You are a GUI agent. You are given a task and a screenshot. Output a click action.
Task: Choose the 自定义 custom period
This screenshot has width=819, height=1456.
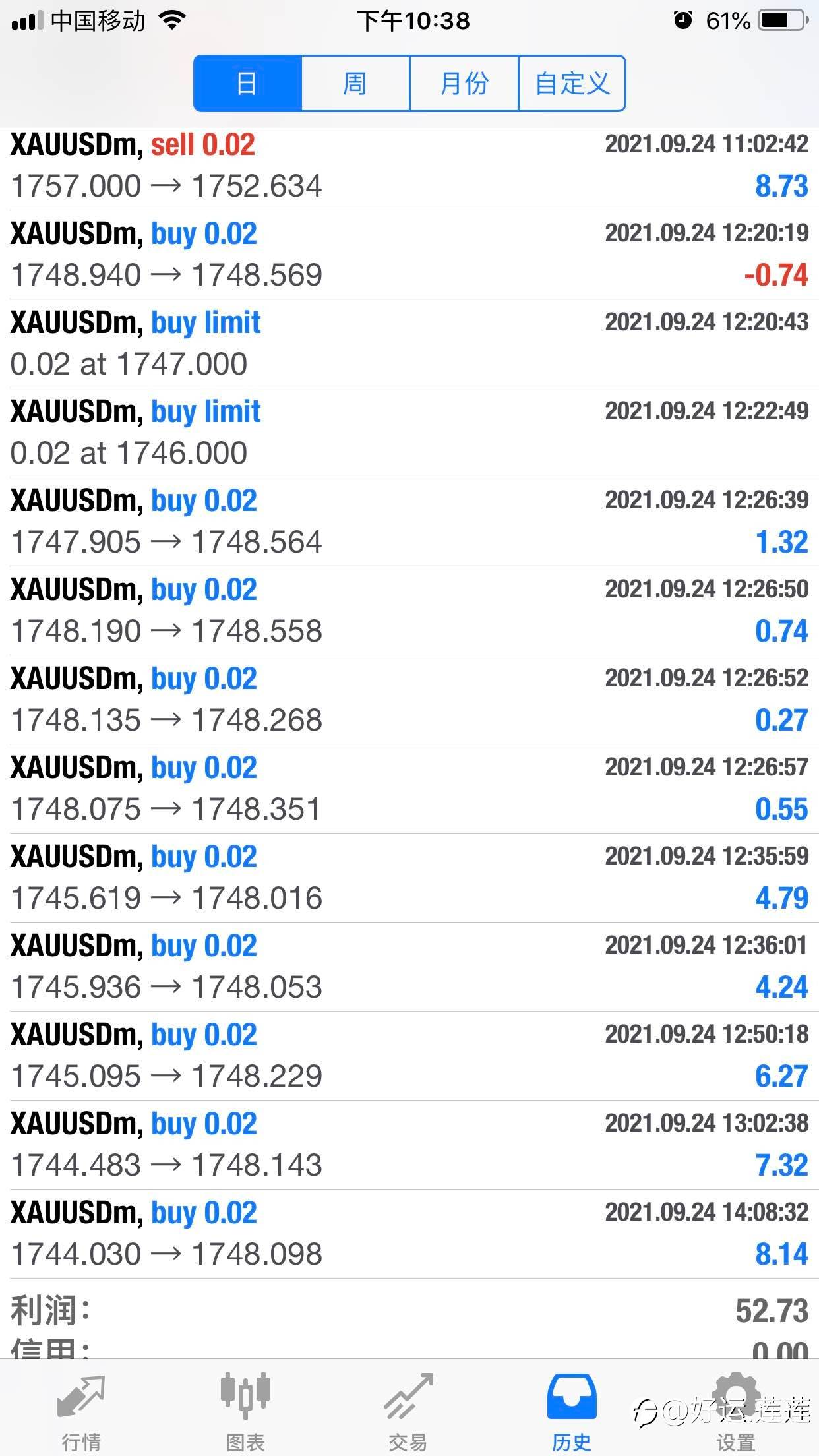[572, 84]
